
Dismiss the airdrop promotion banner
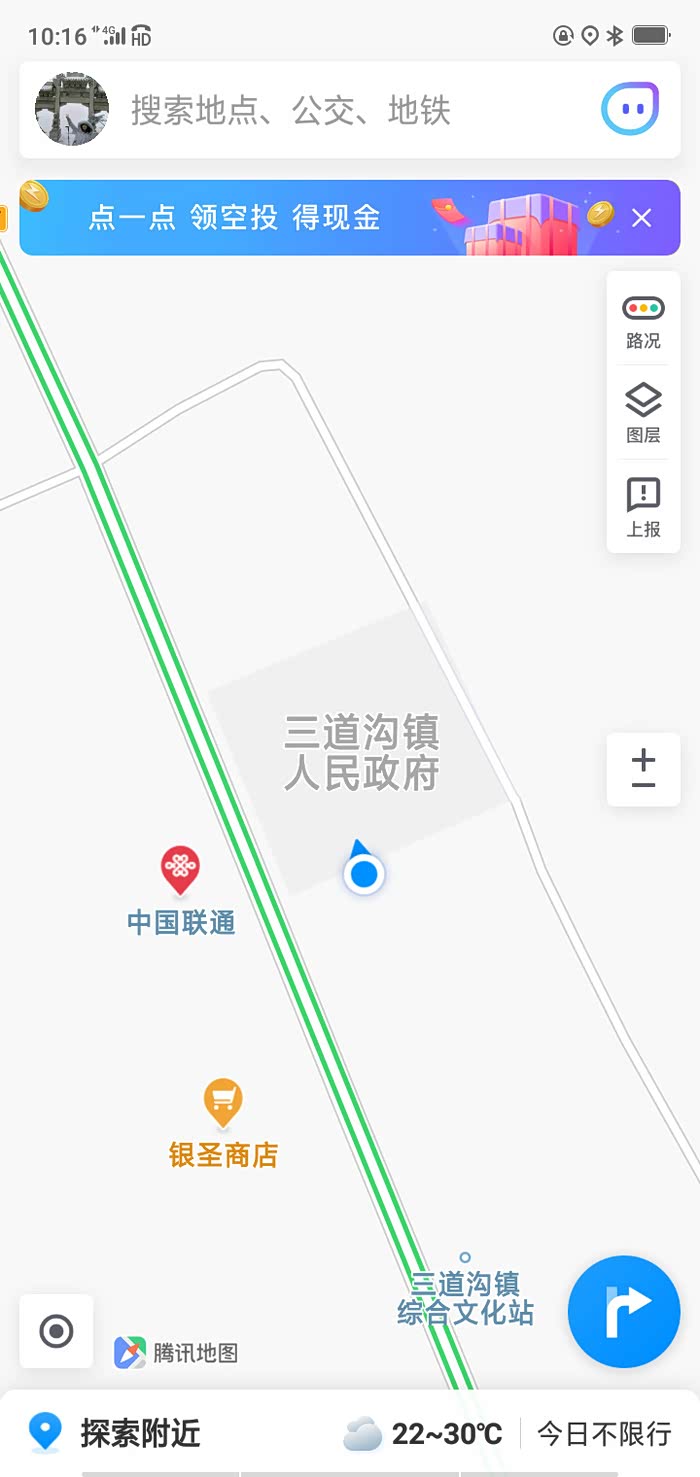[x=642, y=218]
